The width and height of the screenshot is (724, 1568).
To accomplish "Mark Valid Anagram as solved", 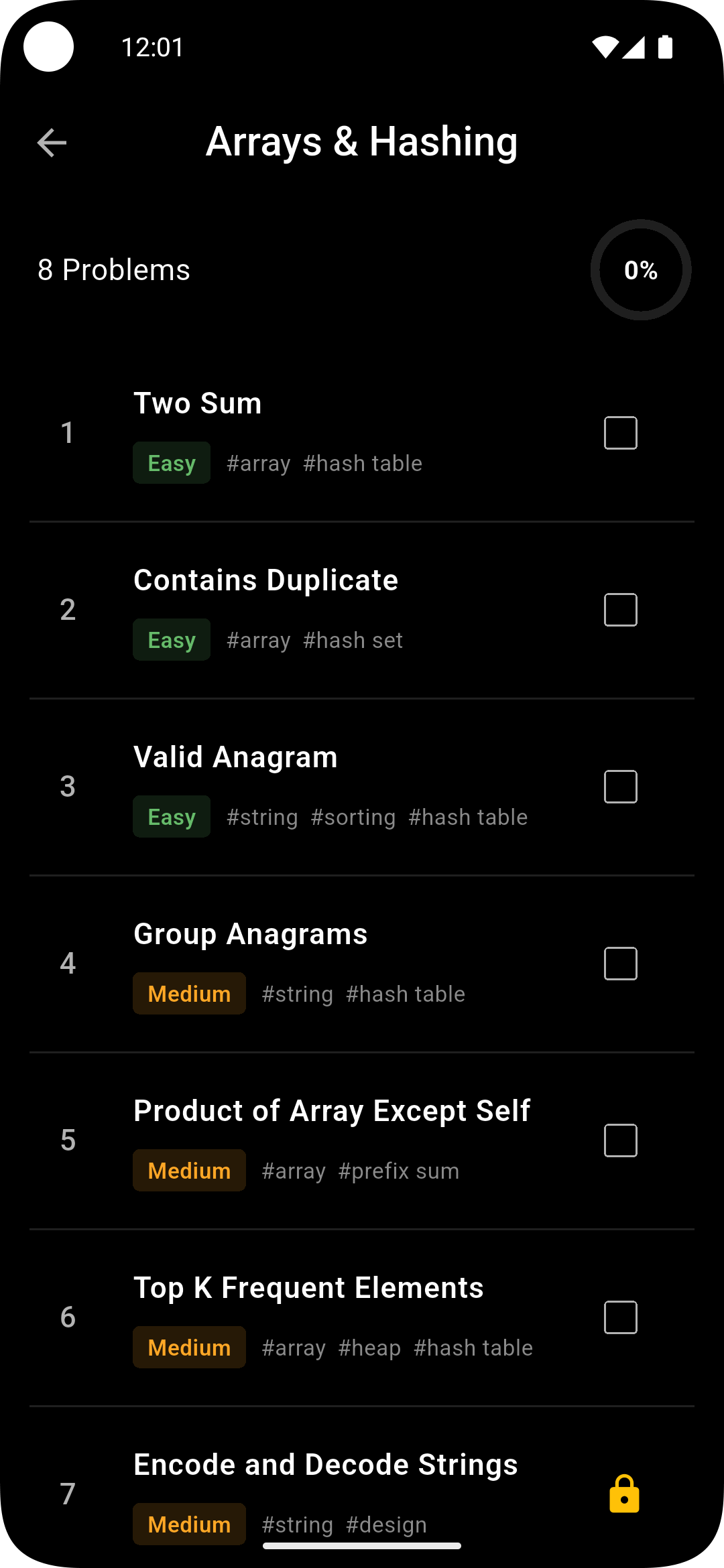I will pyautogui.click(x=619, y=787).
